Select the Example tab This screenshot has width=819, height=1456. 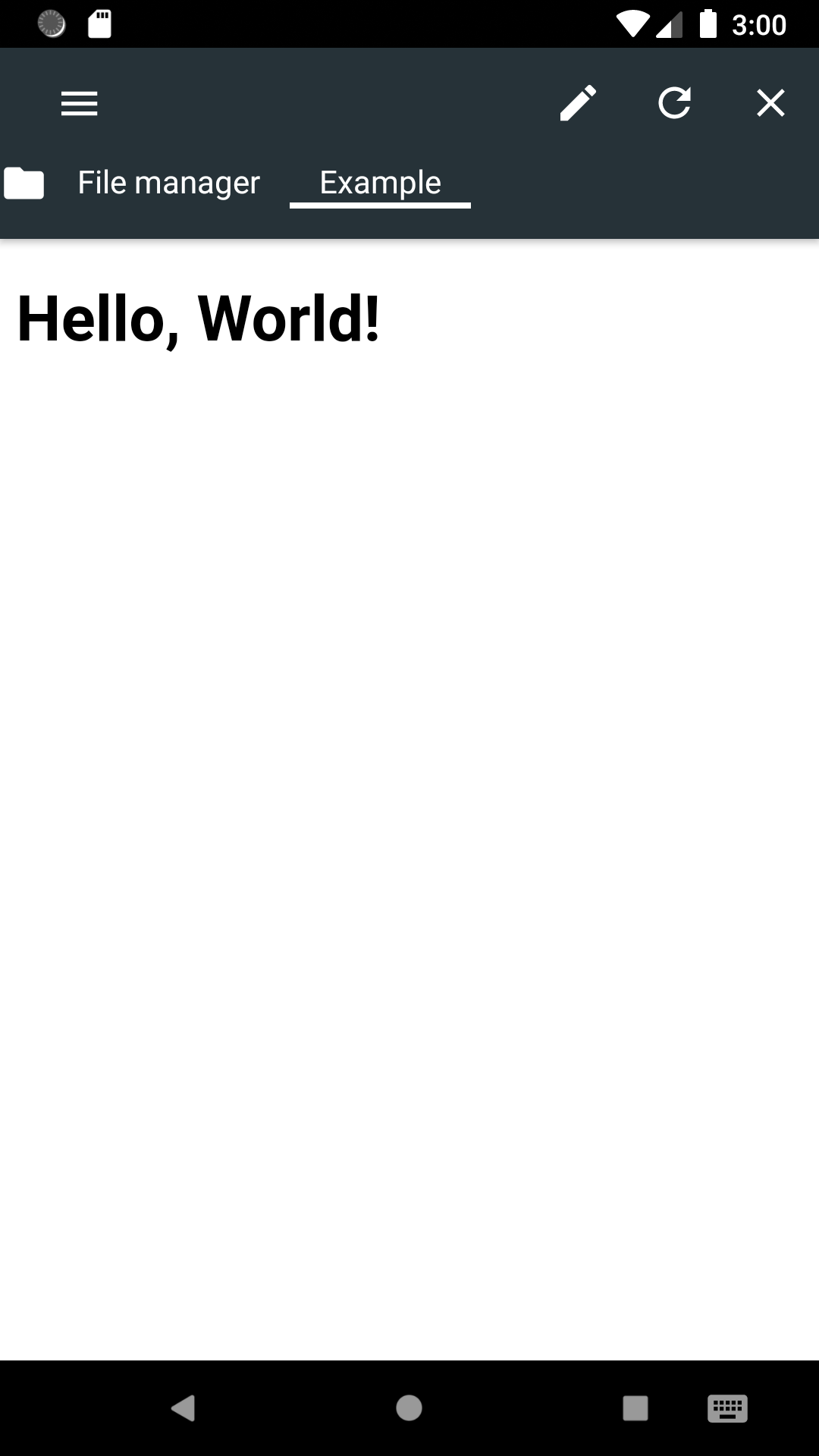click(380, 183)
